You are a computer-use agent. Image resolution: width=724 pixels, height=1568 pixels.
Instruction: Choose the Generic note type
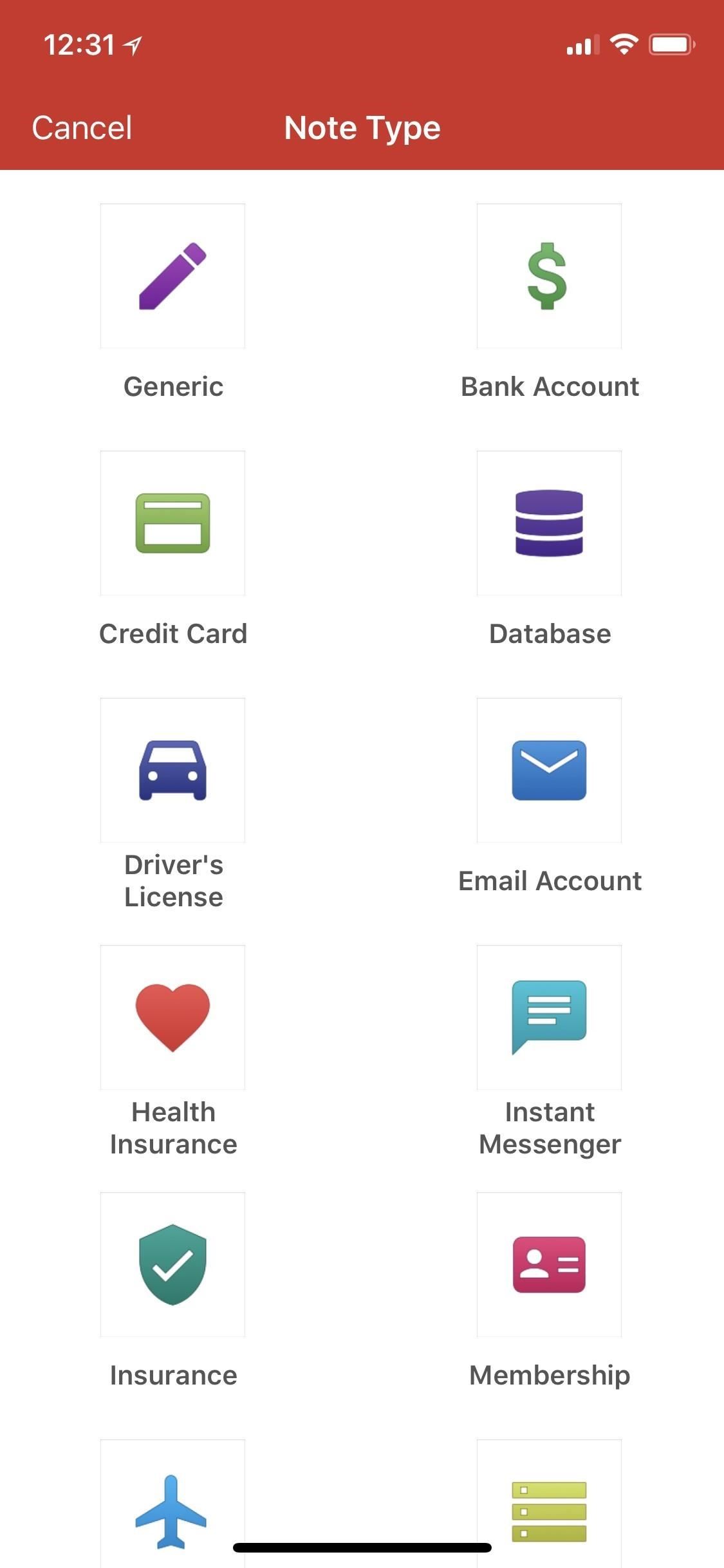[x=172, y=277]
